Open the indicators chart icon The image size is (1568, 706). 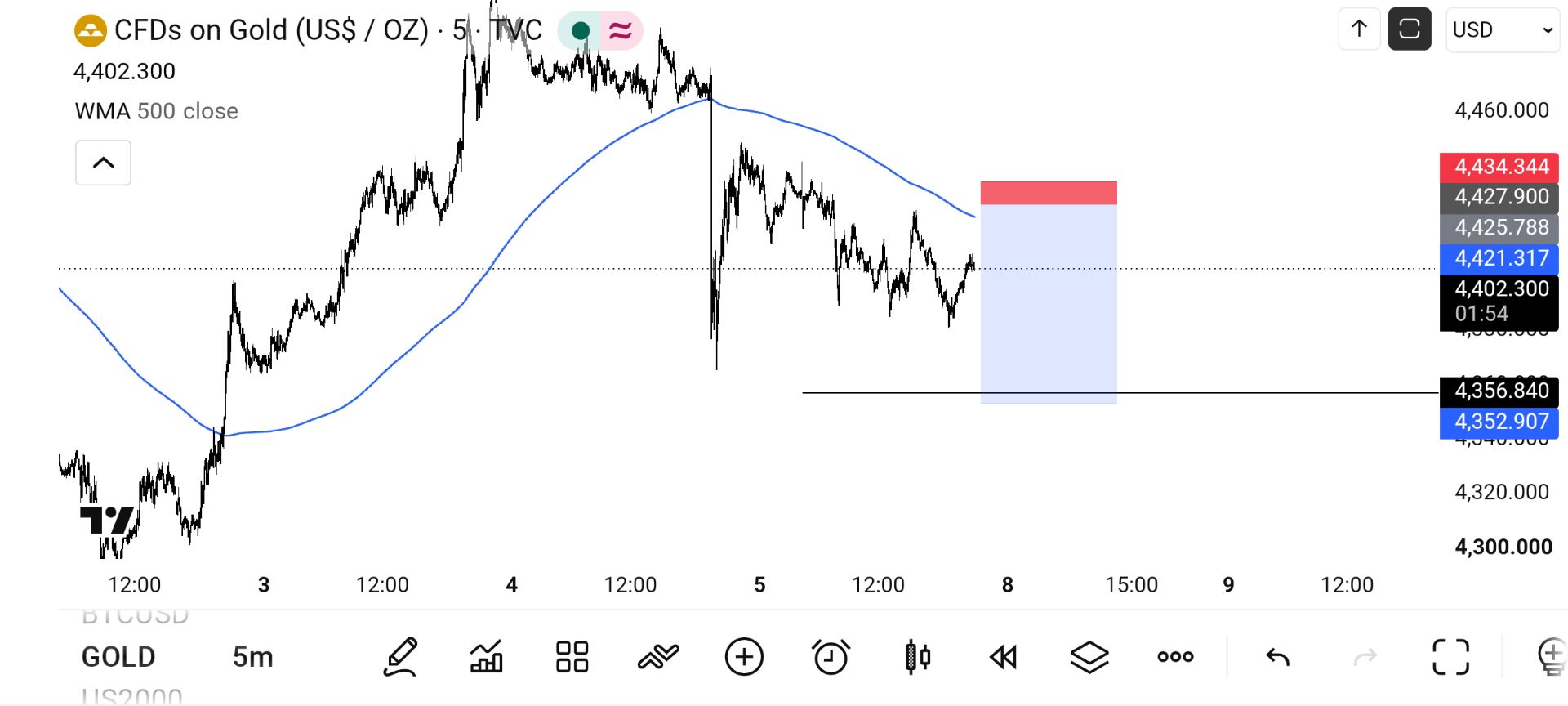coord(487,657)
